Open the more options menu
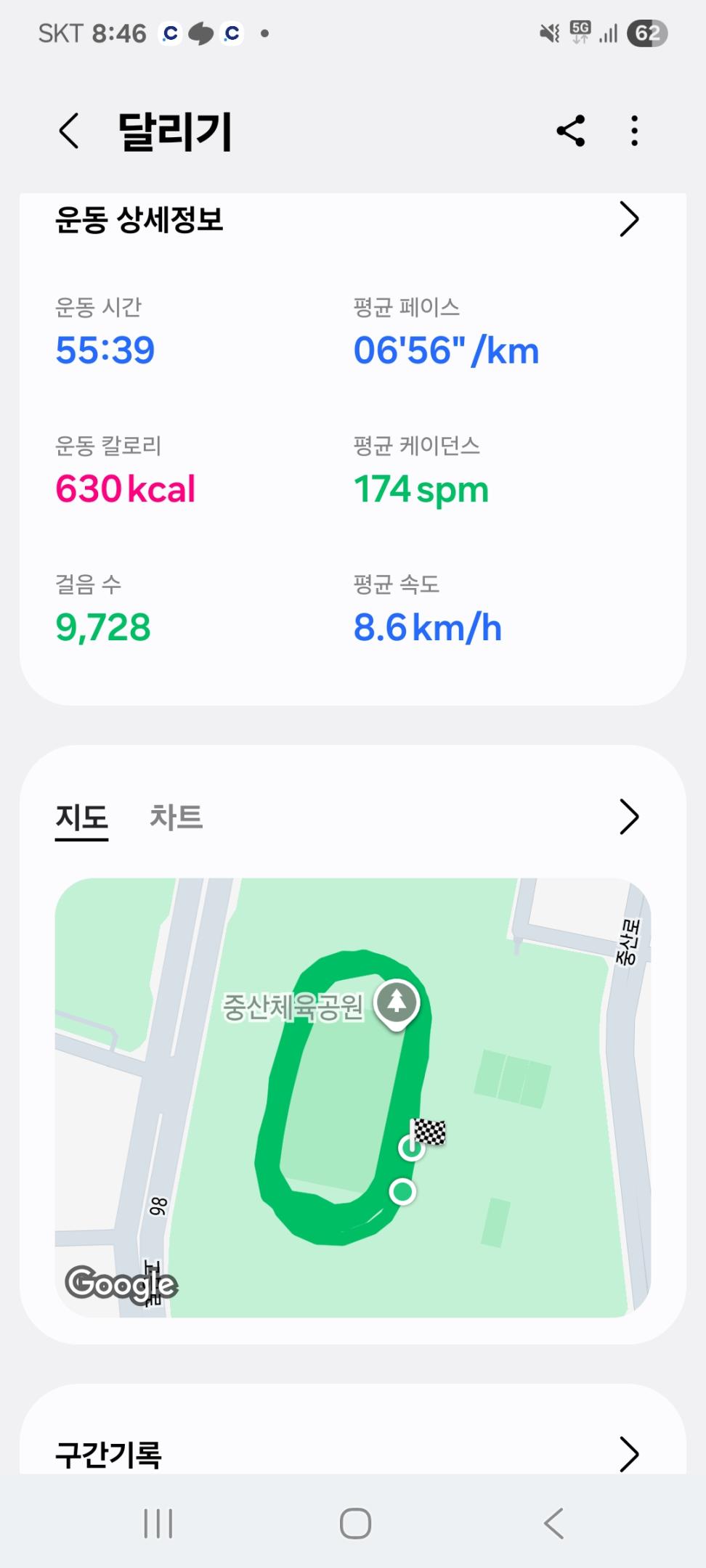Viewport: 706px width, 1568px height. click(x=634, y=131)
